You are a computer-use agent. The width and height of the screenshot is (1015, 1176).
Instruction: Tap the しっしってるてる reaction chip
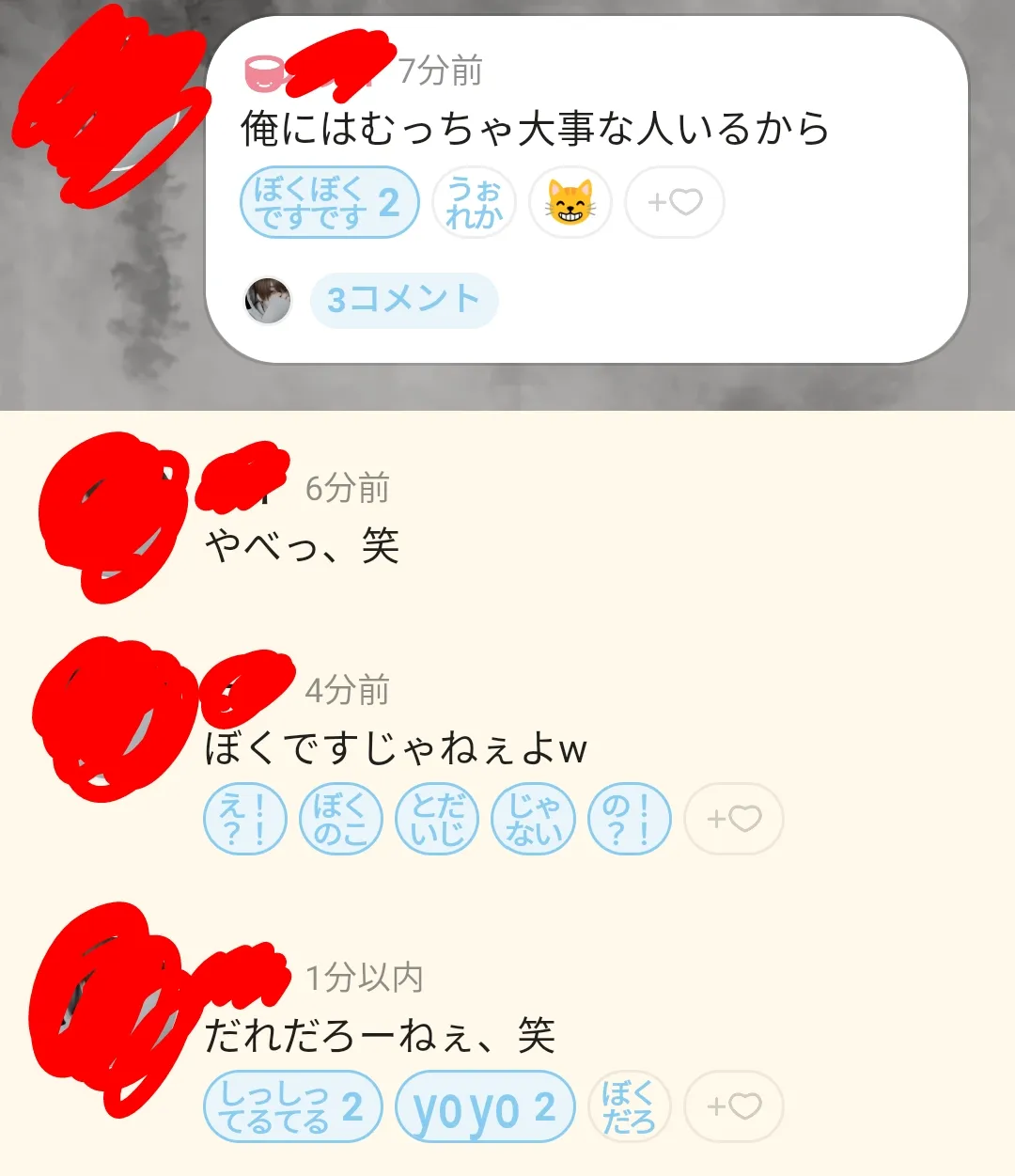click(x=292, y=1106)
